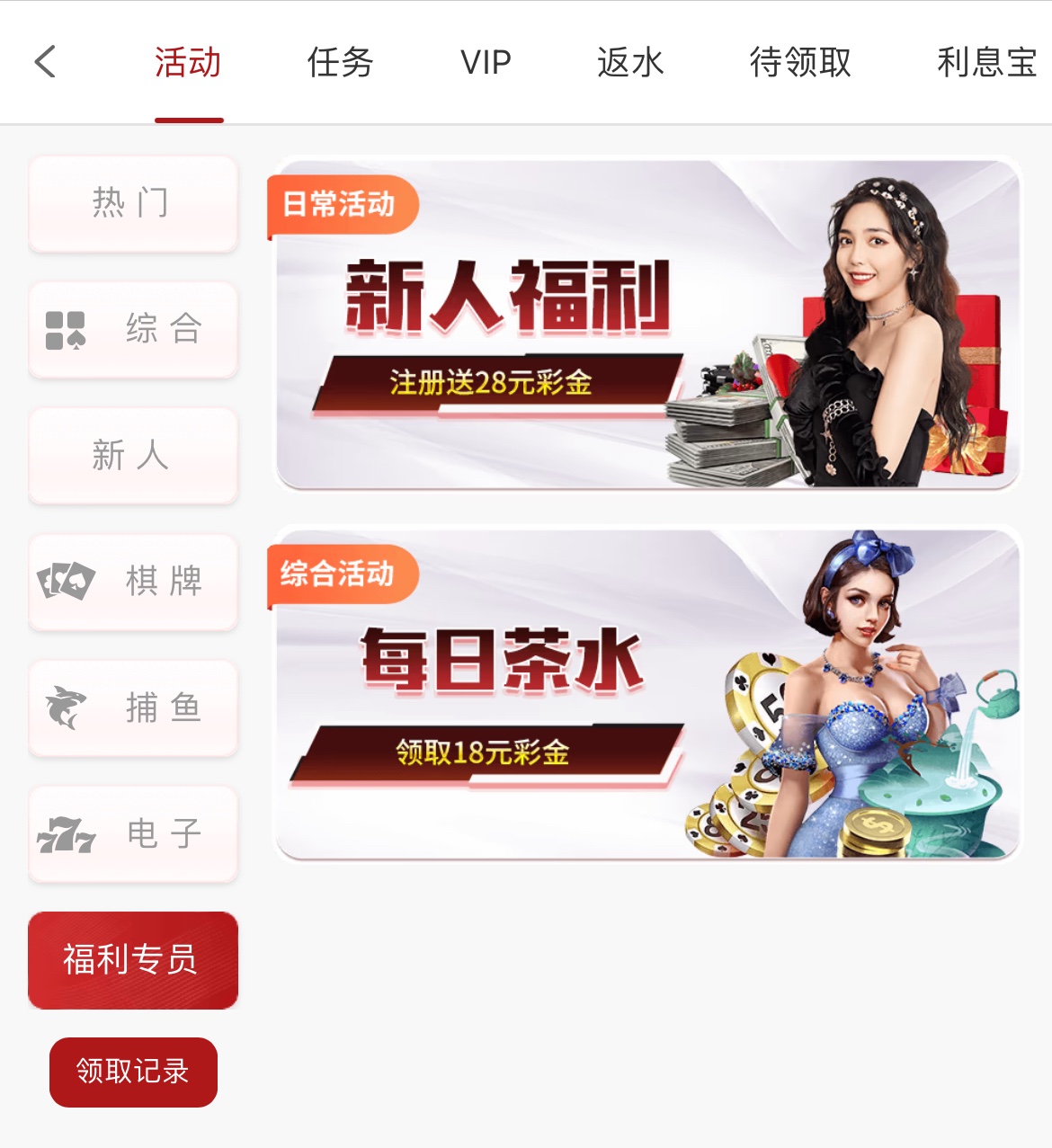The width and height of the screenshot is (1052, 1148).
Task: Tap the 福利专员 button
Action: pyautogui.click(x=133, y=960)
